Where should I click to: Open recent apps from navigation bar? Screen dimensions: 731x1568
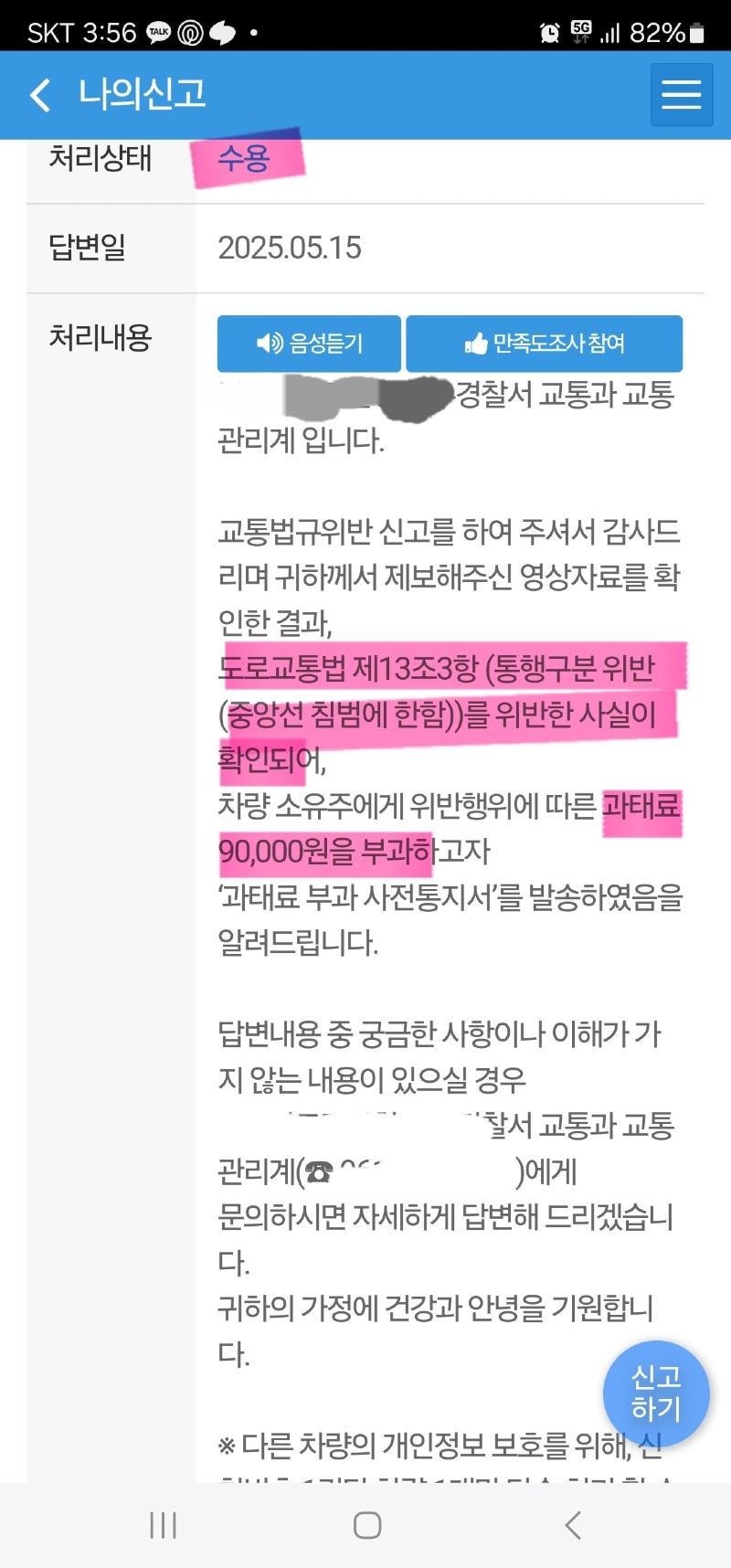click(163, 1525)
